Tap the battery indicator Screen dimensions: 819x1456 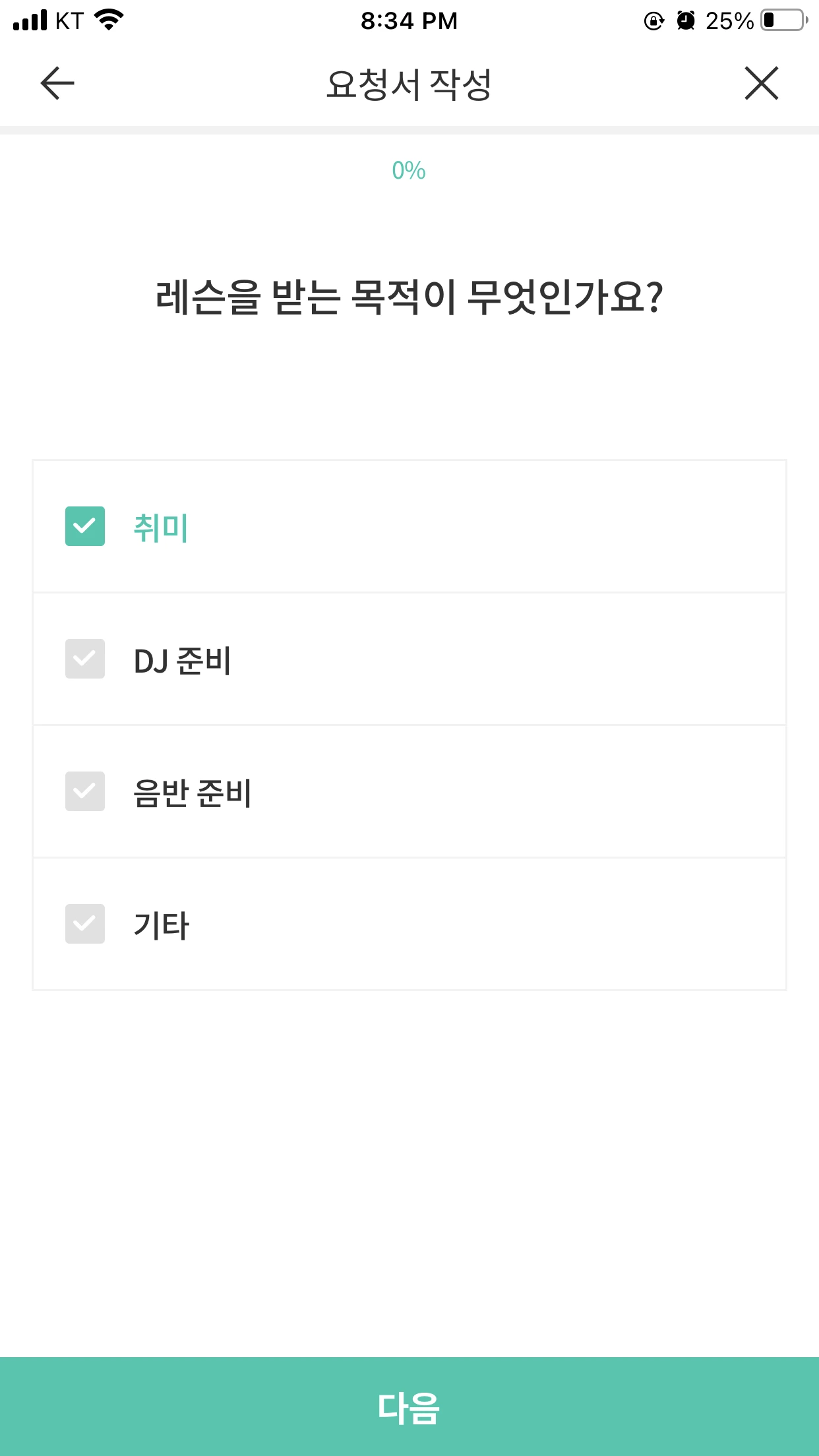[x=781, y=20]
